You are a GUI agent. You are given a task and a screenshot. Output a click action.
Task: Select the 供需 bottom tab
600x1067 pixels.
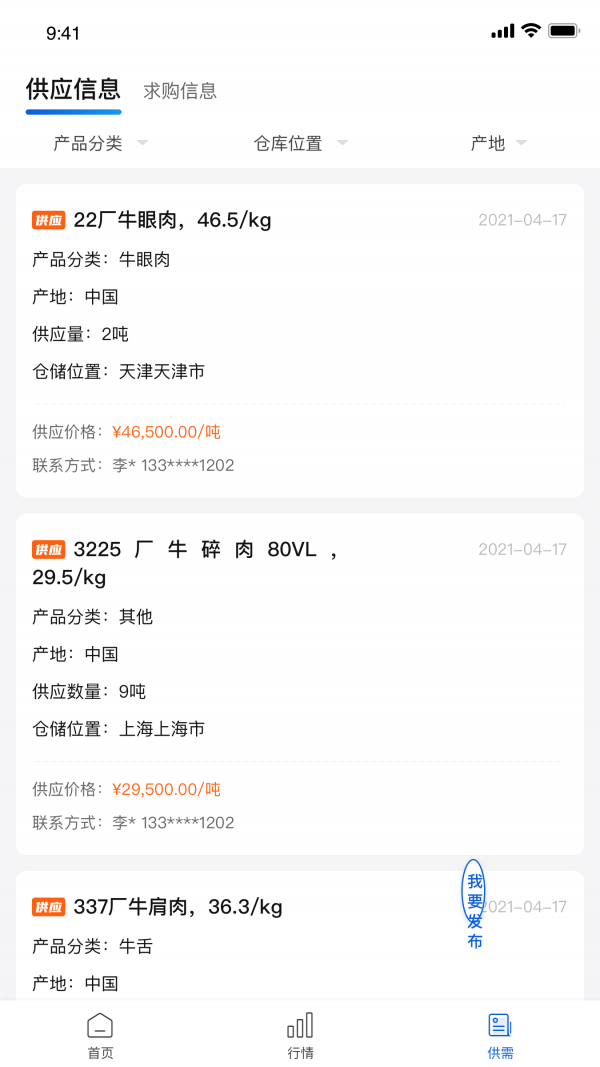click(500, 1036)
